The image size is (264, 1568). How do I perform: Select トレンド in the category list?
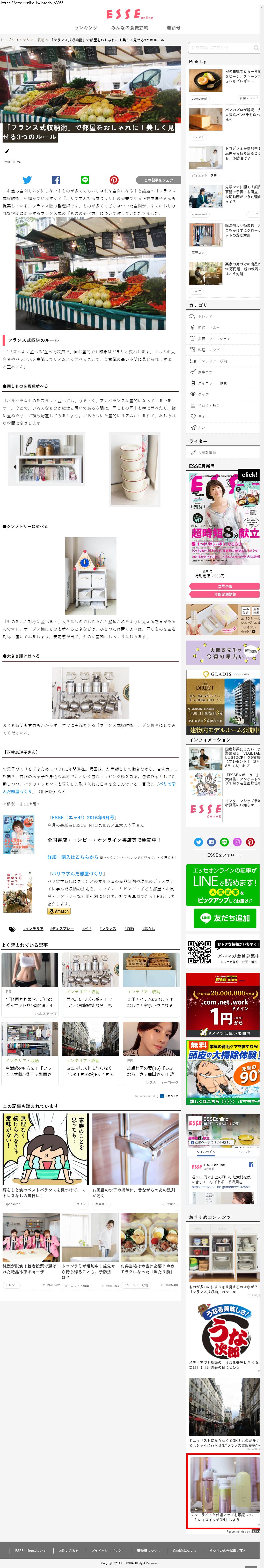click(x=205, y=316)
